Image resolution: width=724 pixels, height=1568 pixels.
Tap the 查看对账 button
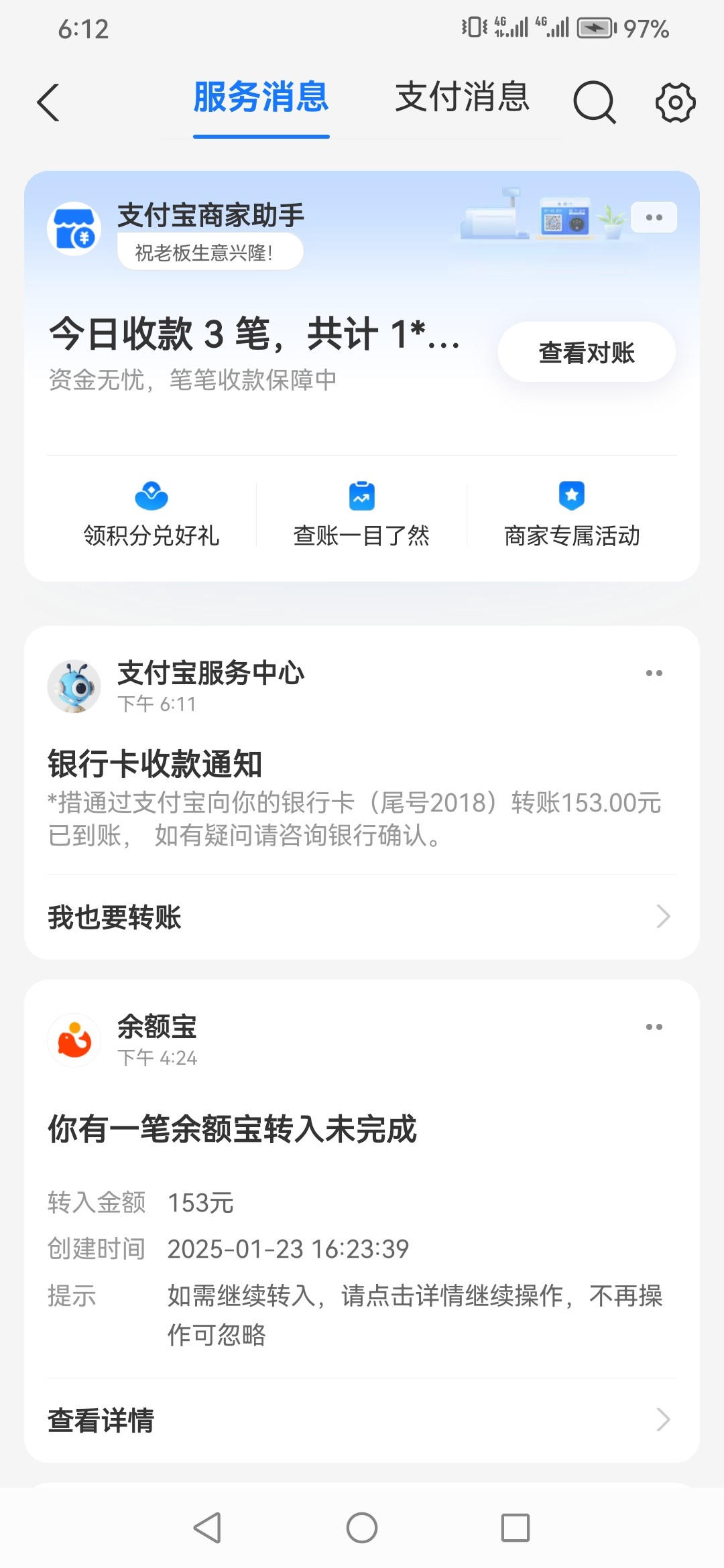pos(587,352)
